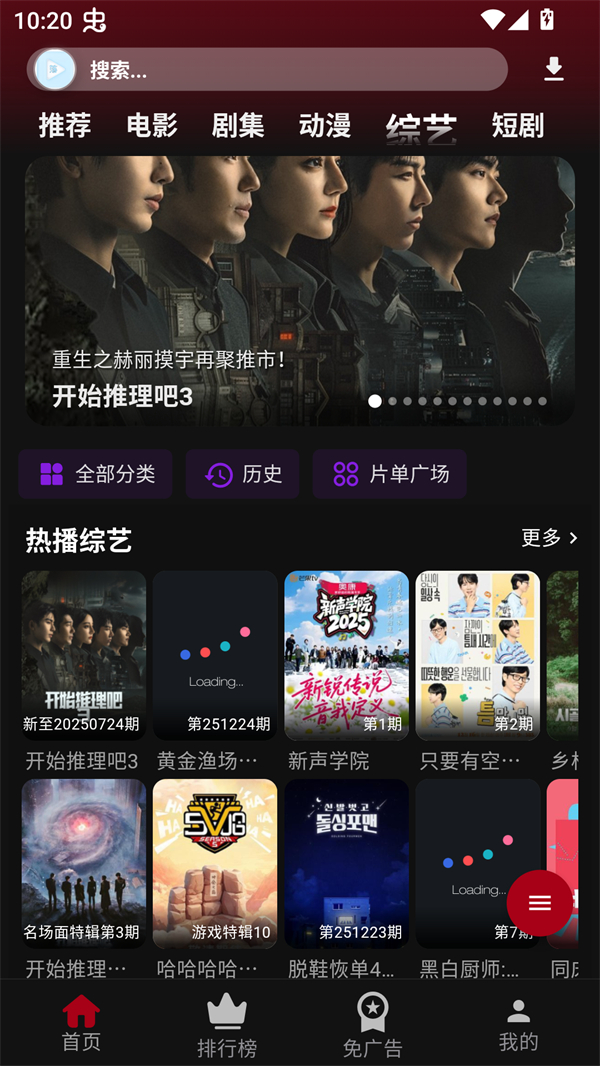Go to the 排行榜 tab

[x=227, y=1027]
